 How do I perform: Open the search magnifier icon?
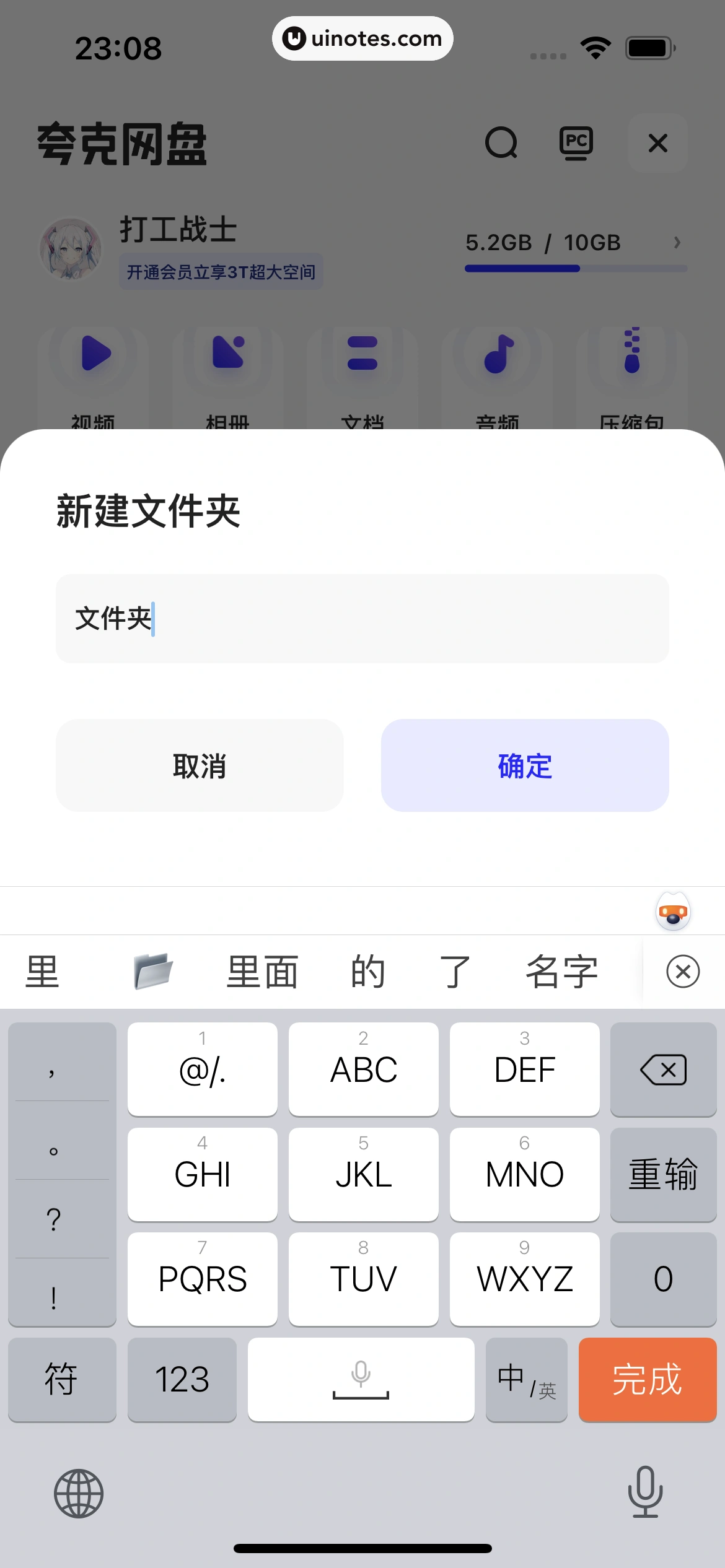(x=502, y=143)
